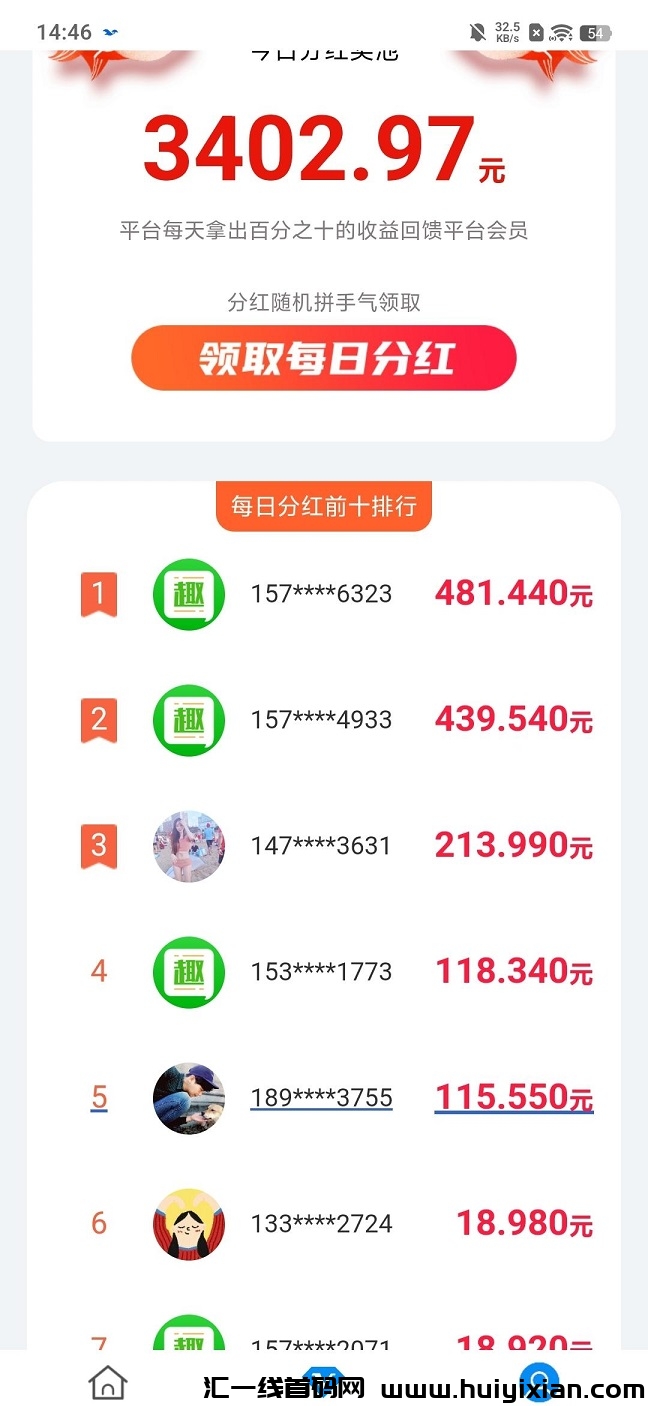Go to the home tab
The image size is (648, 1406).
[108, 1382]
